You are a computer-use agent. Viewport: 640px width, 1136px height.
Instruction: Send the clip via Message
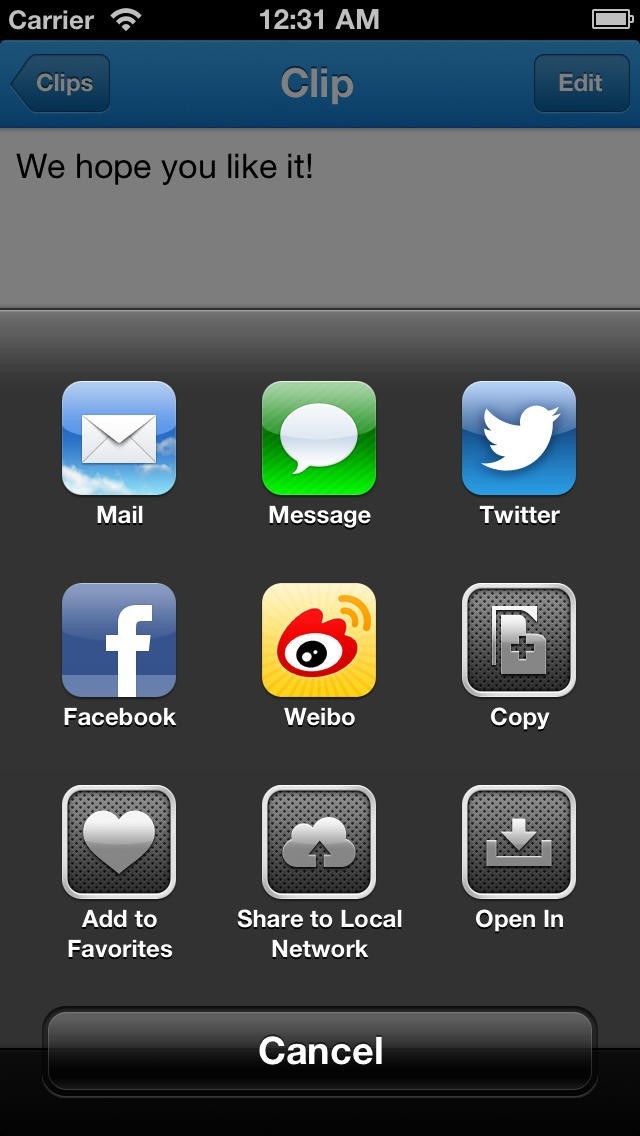click(319, 439)
